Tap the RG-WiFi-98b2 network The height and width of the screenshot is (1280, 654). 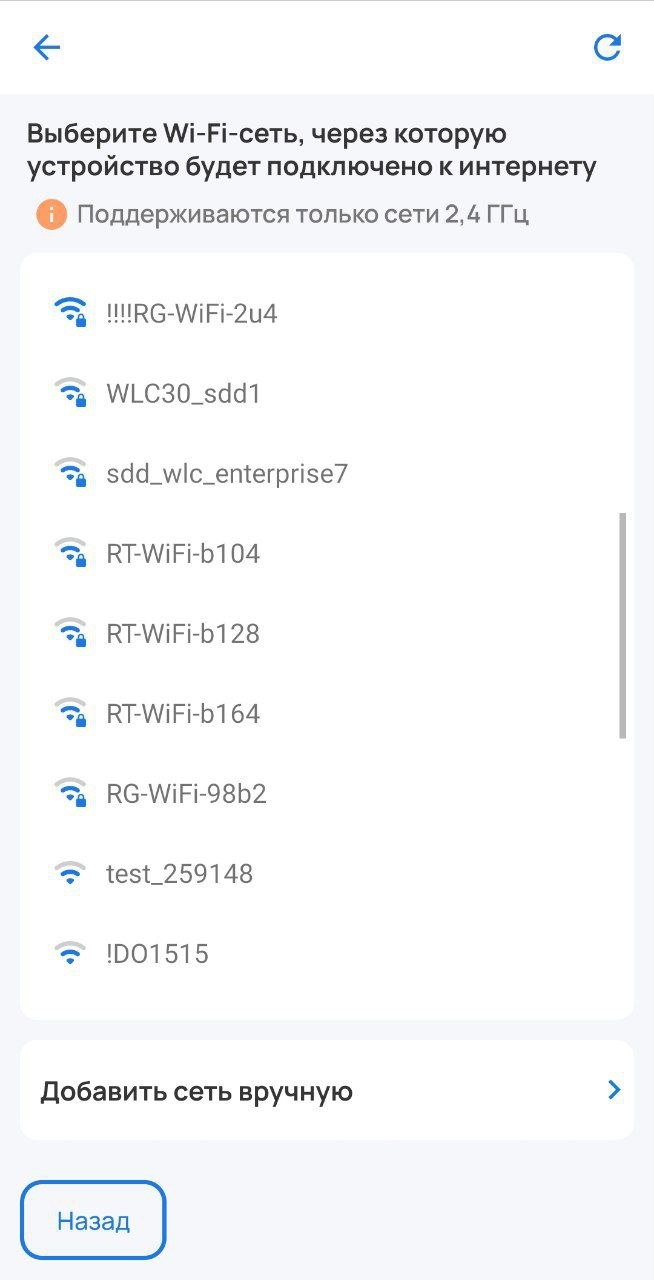(186, 794)
